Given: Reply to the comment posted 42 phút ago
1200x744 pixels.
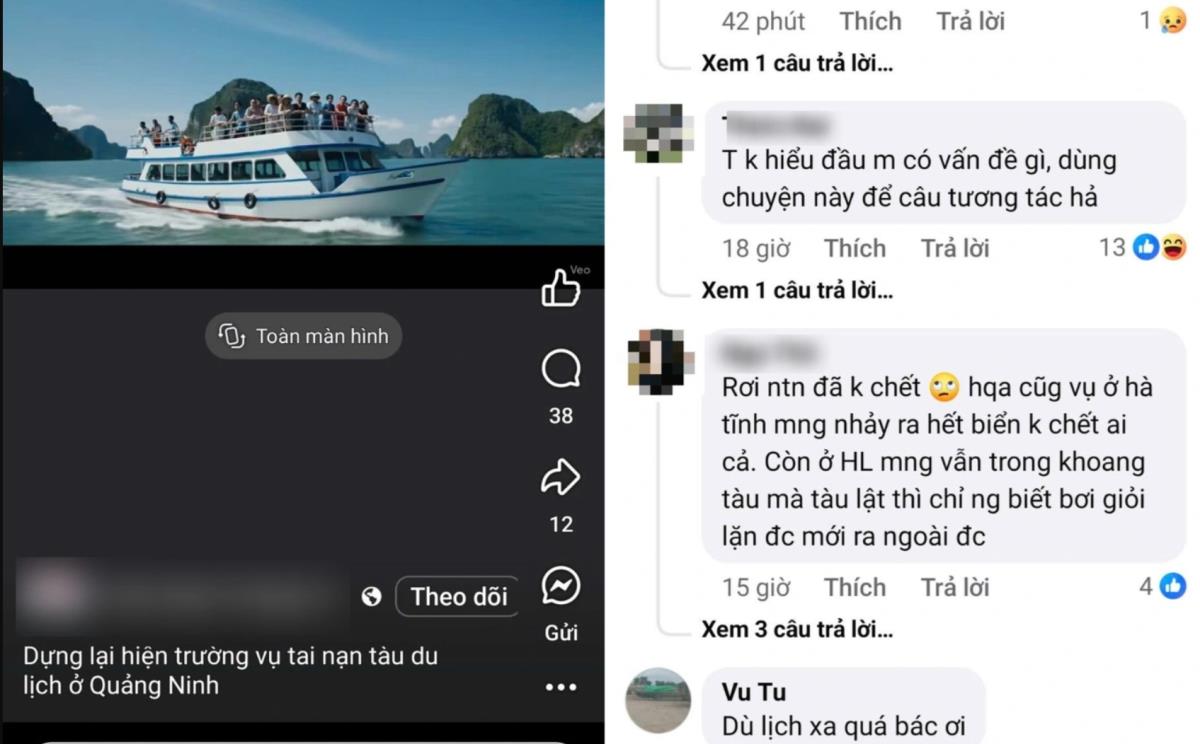Looking at the screenshot, I should [x=968, y=21].
